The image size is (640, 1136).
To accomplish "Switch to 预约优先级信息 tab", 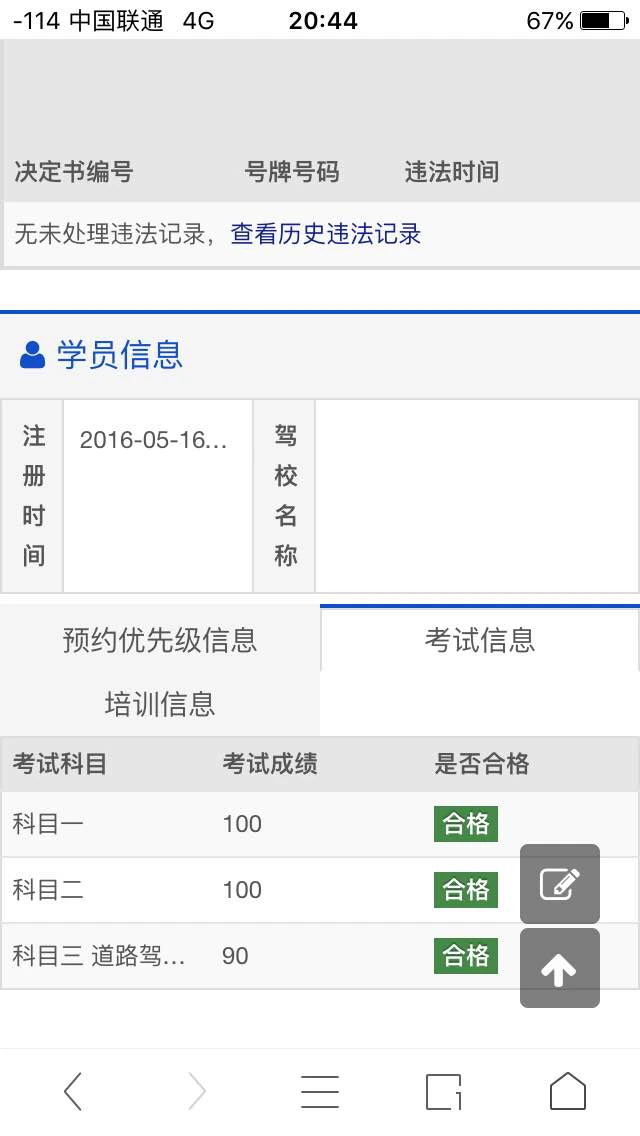I will (x=160, y=640).
